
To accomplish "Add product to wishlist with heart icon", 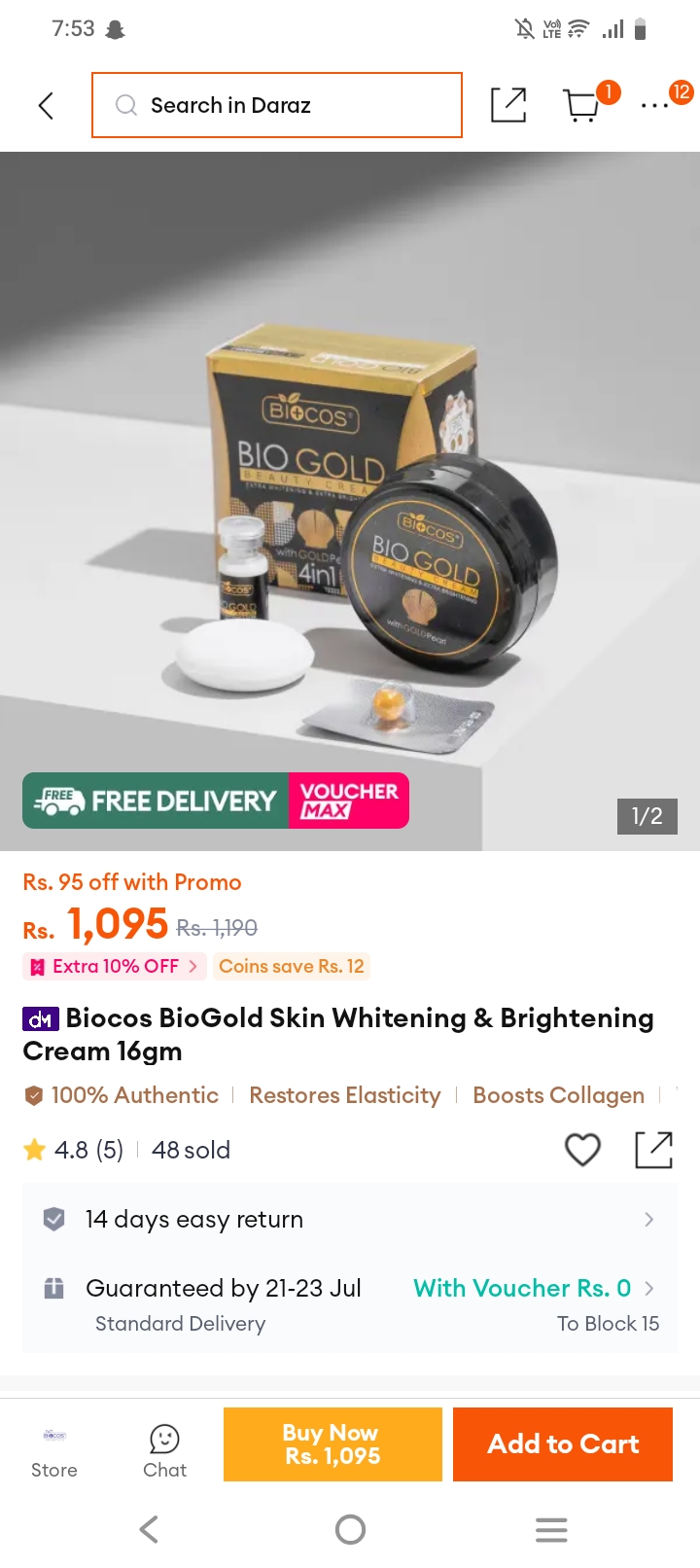I will 582,1150.
